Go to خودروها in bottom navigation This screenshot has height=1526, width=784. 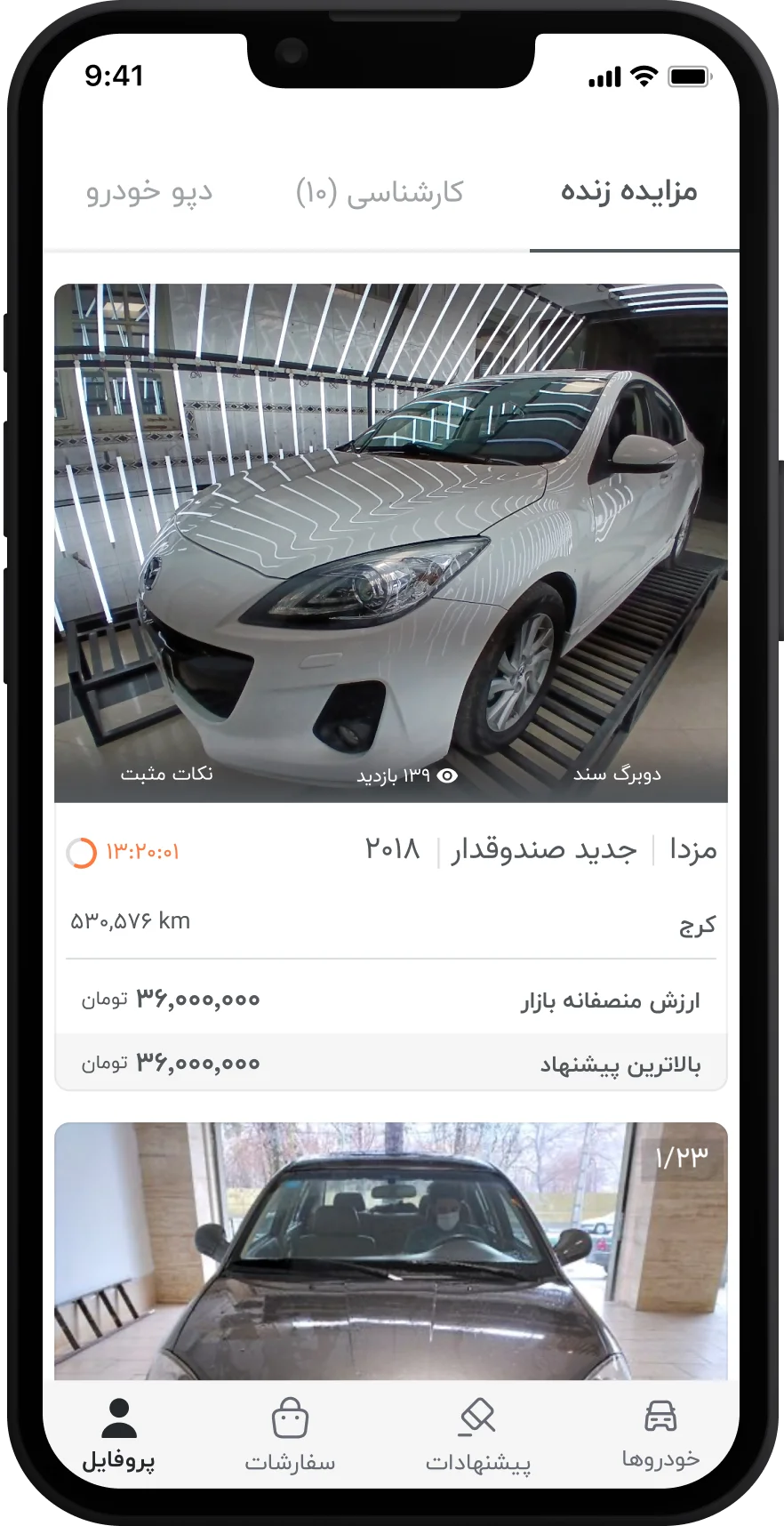(x=660, y=1434)
